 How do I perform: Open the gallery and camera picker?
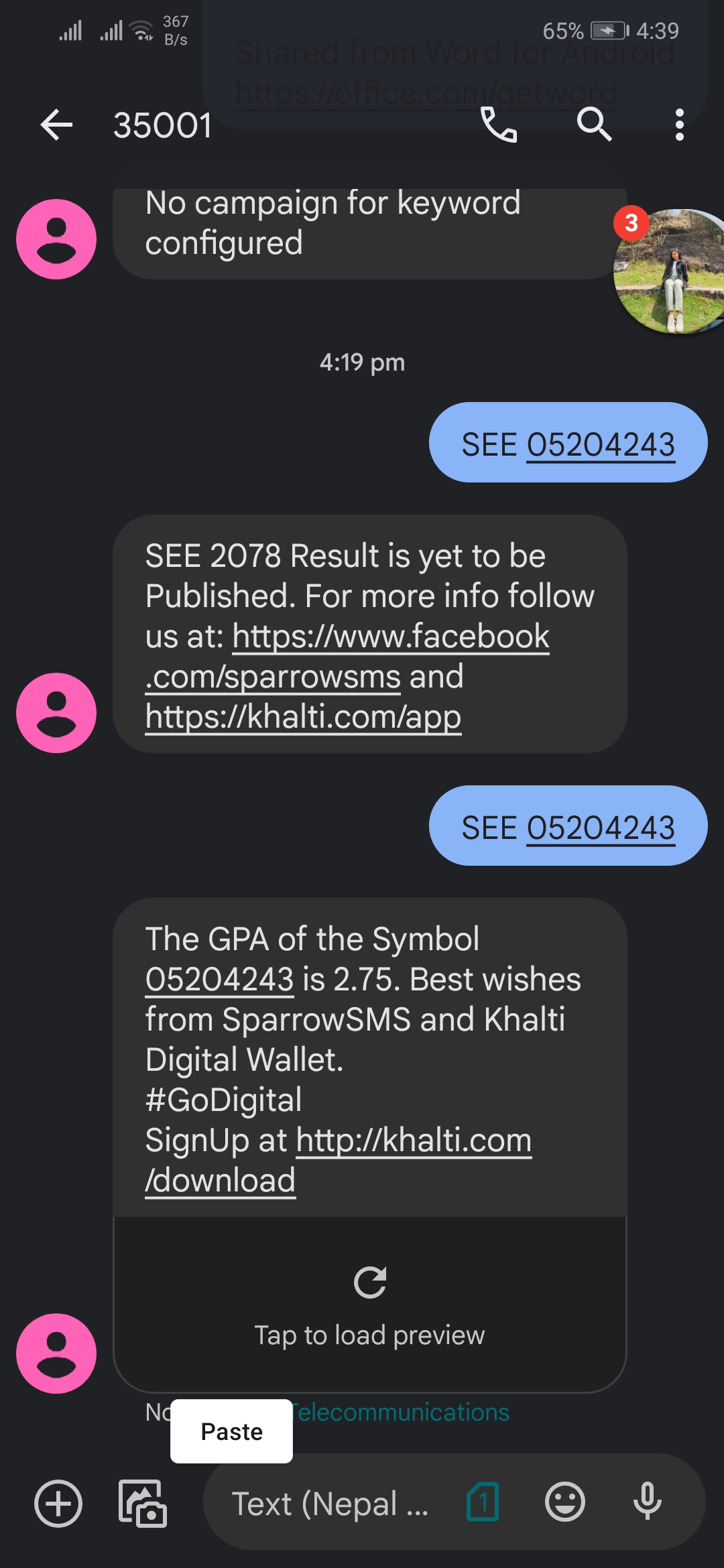pyautogui.click(x=142, y=1503)
